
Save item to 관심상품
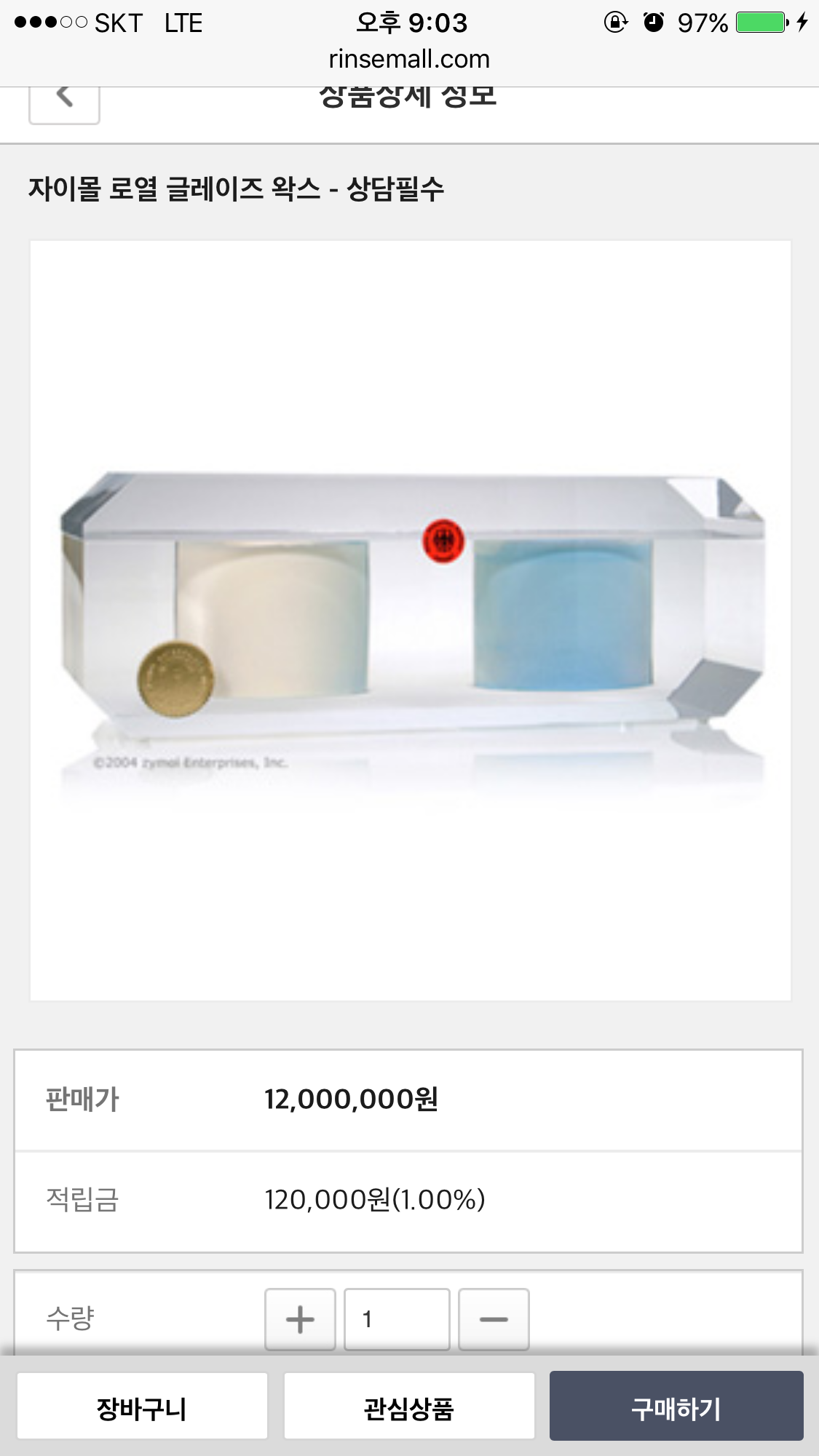tap(409, 1408)
